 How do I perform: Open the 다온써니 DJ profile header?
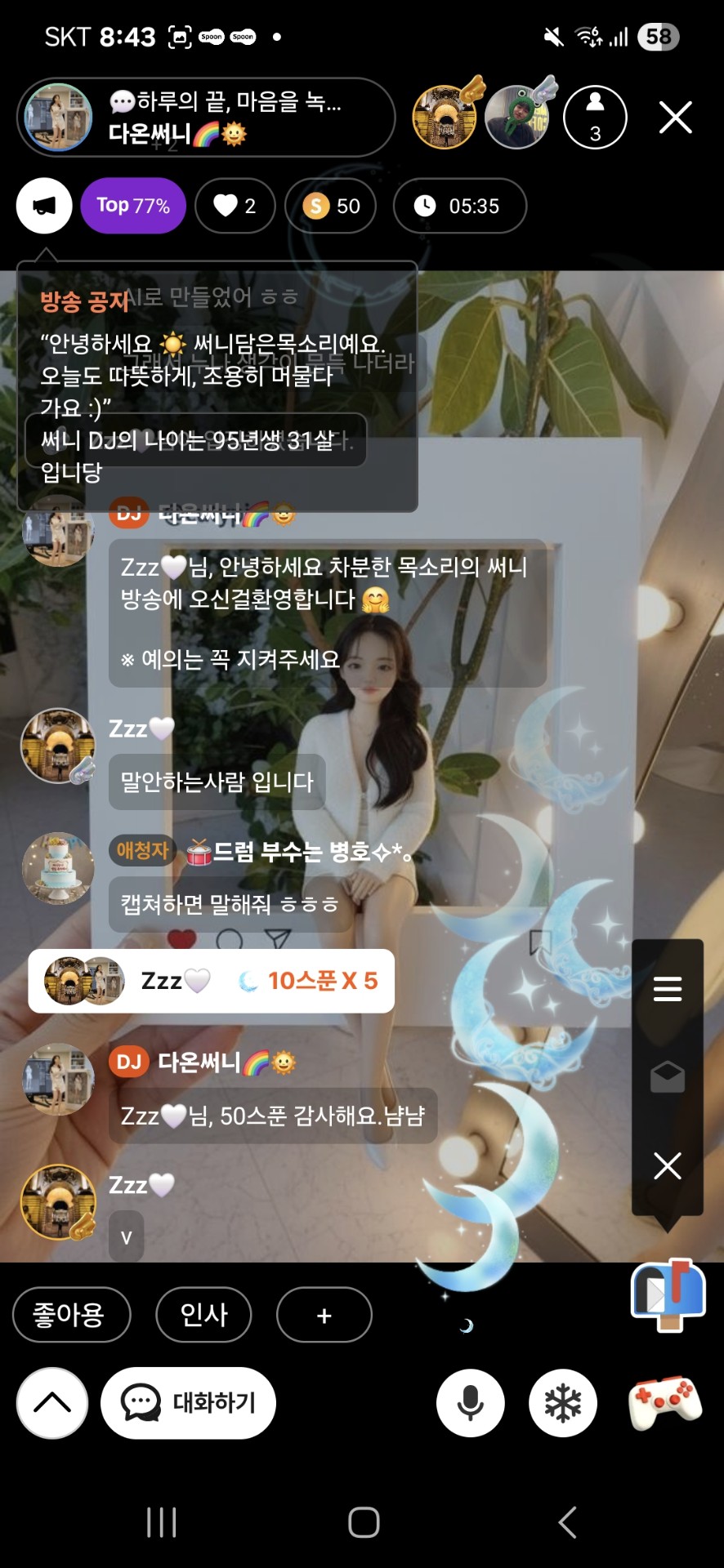coord(204,118)
